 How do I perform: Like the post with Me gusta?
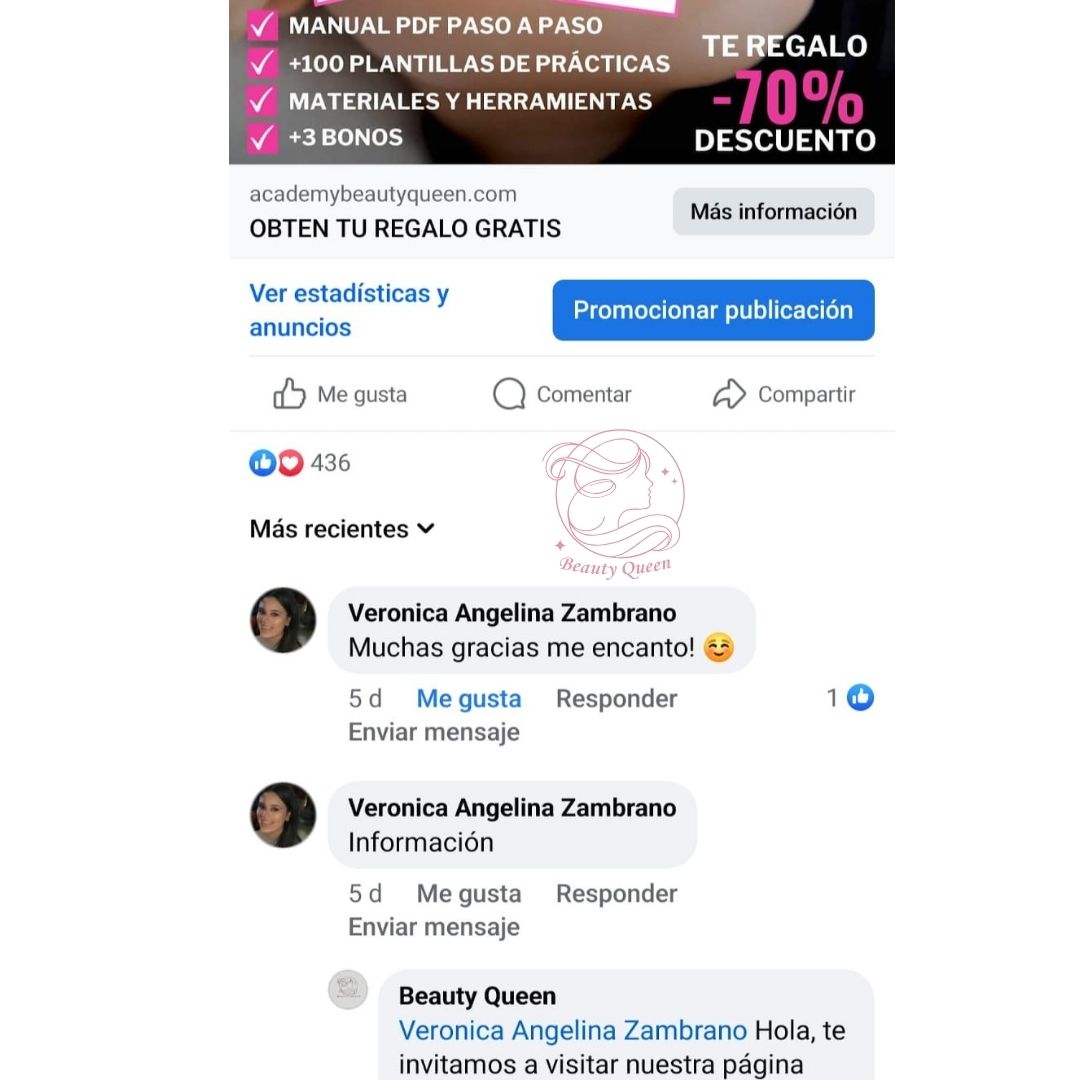click(x=341, y=394)
